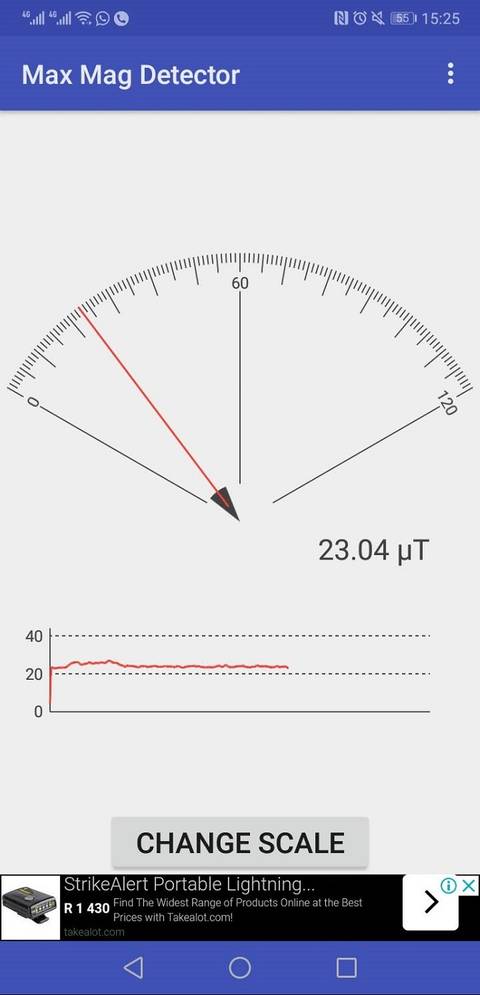
Task: Open the ad info icon
Action: tap(450, 885)
